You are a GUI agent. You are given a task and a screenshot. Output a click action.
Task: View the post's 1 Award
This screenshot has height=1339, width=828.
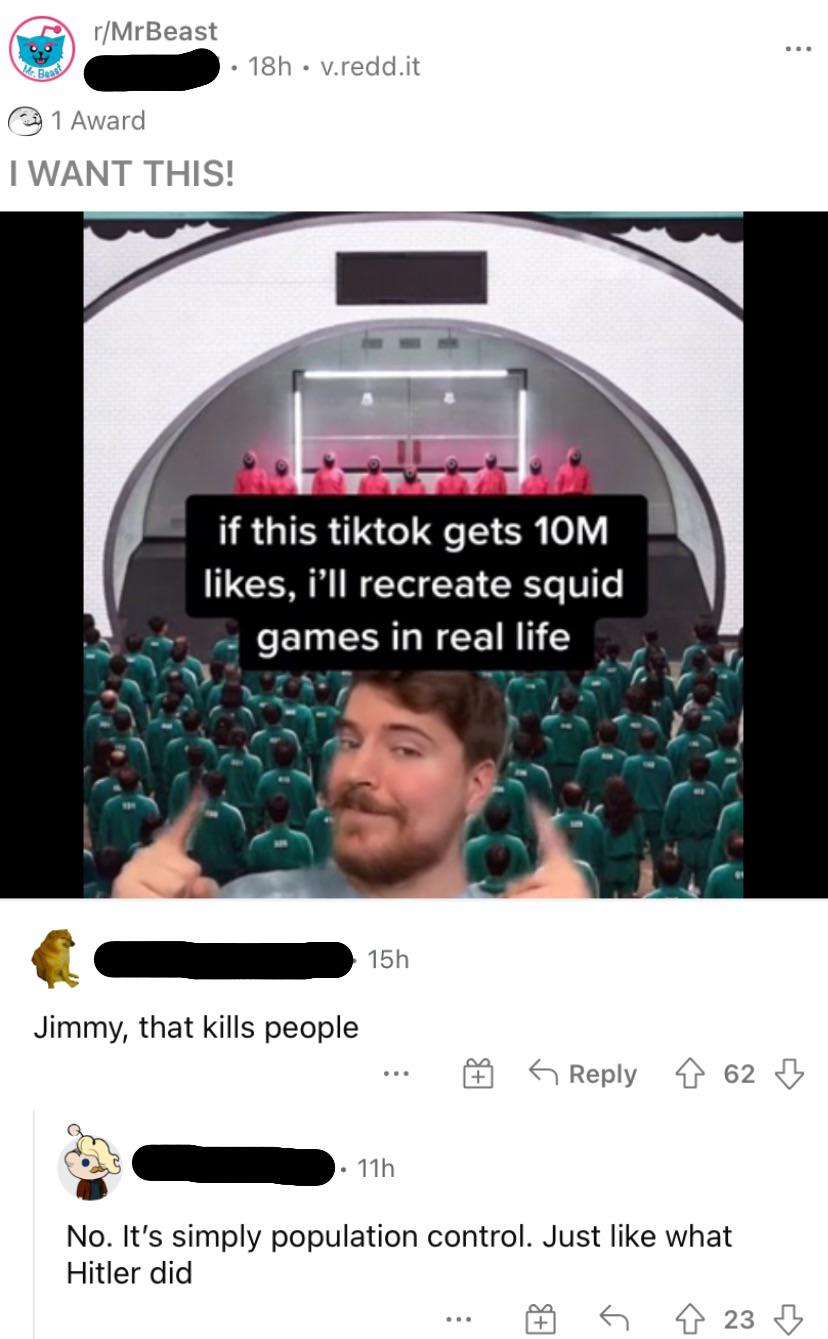point(78,121)
